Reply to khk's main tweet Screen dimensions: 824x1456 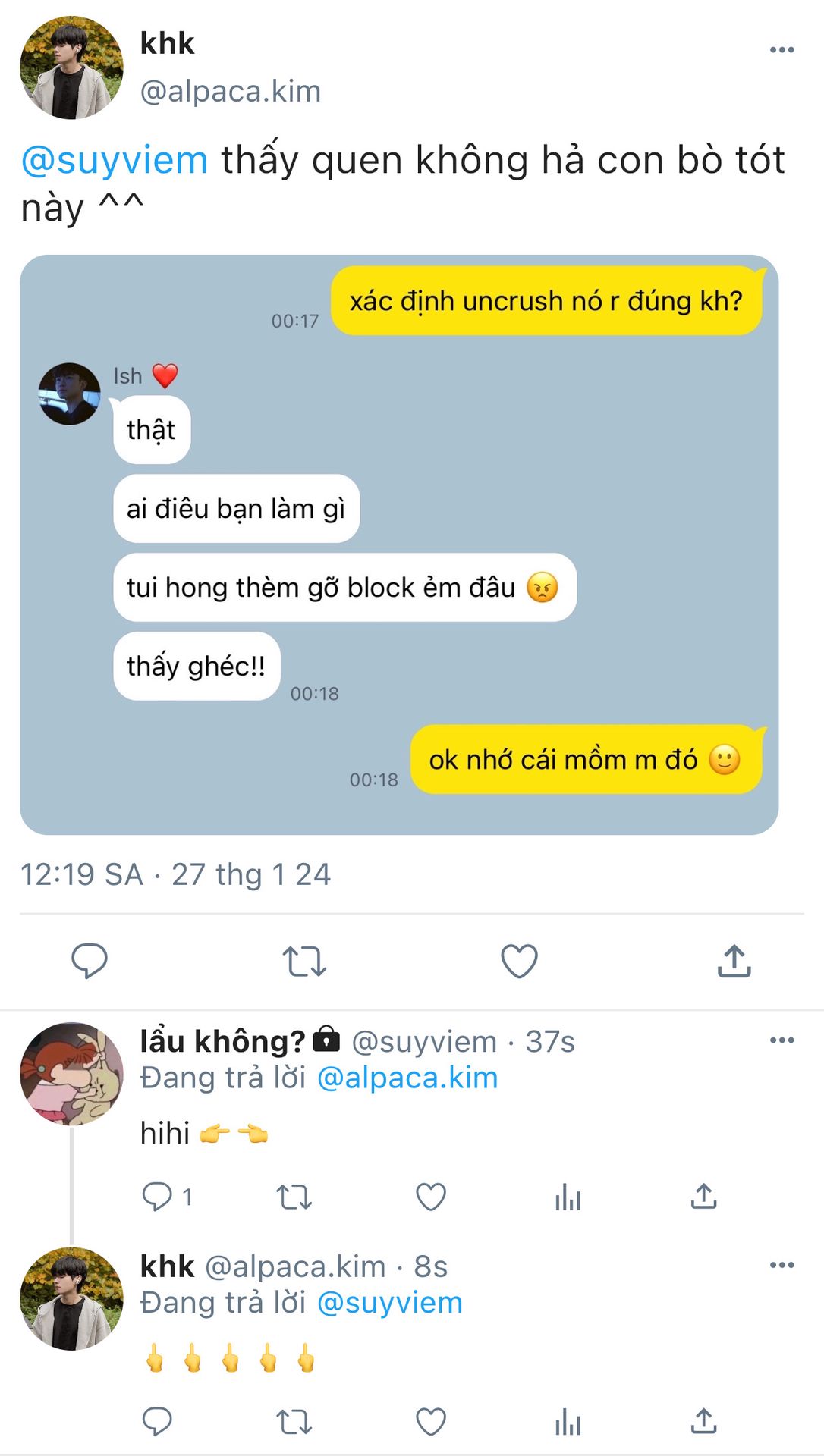(x=90, y=961)
